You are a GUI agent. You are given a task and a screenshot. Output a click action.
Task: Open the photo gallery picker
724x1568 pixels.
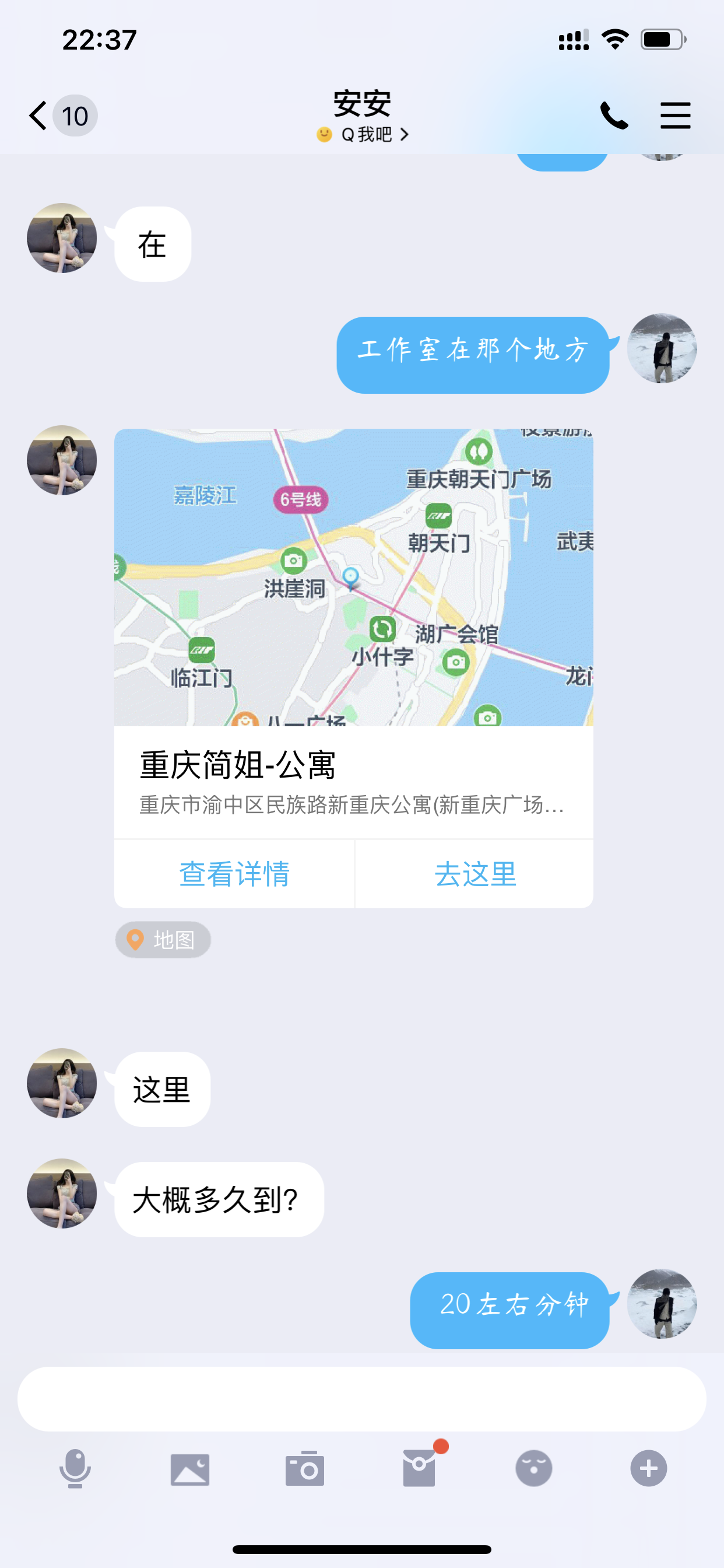(x=190, y=1469)
